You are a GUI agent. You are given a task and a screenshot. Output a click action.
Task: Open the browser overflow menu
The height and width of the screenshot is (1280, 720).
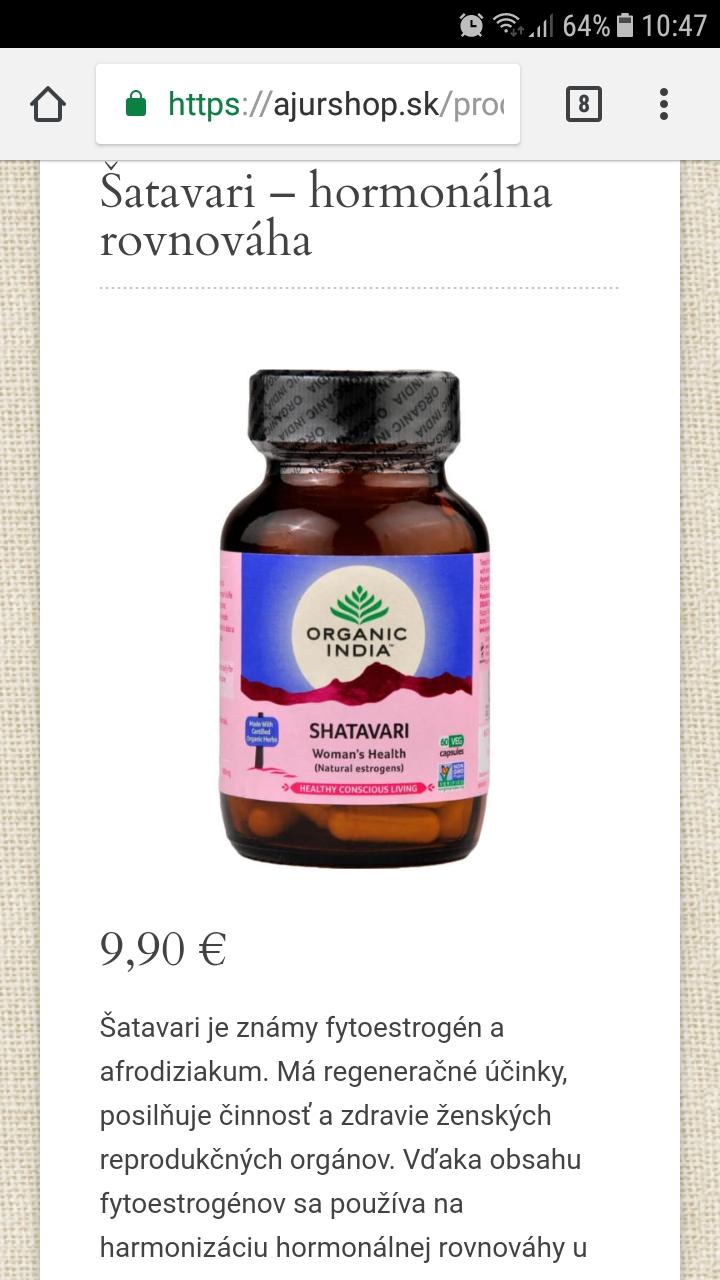point(664,104)
